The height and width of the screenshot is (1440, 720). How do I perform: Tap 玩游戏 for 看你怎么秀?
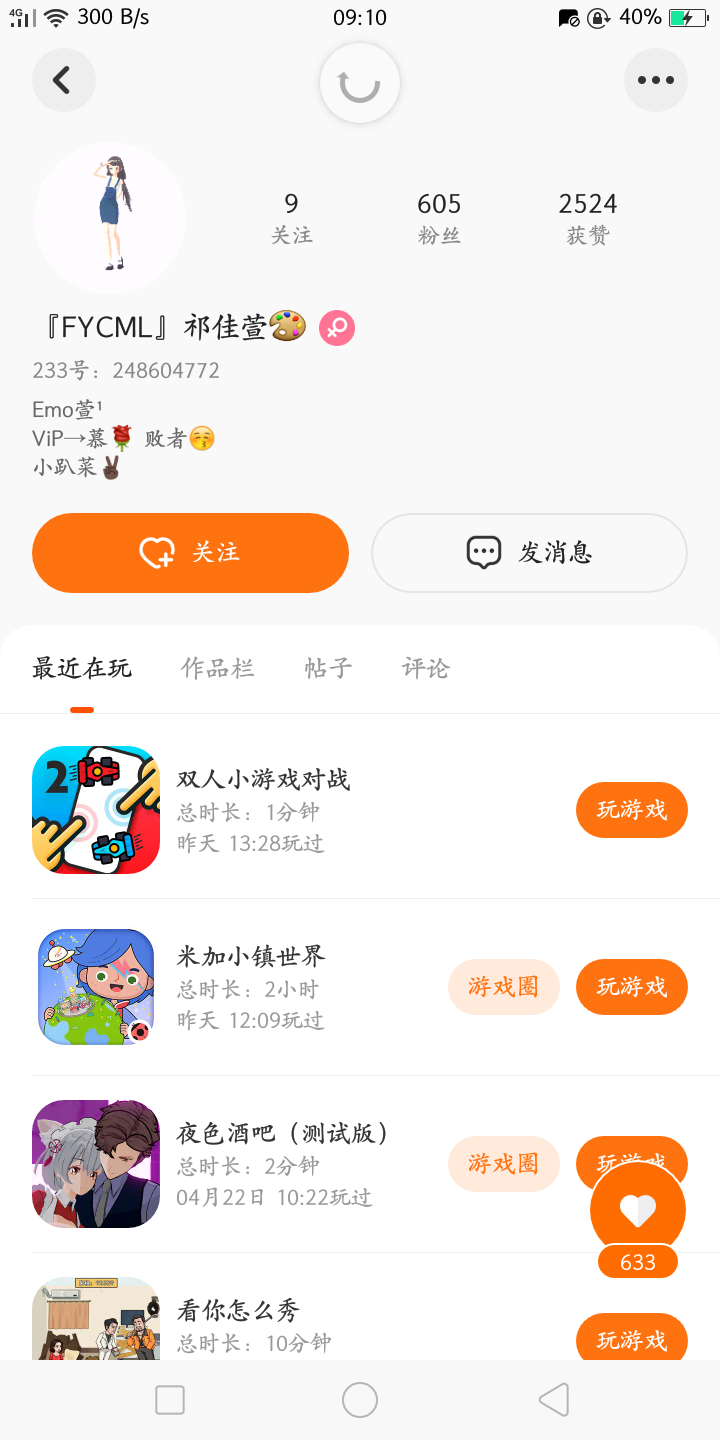point(631,1340)
